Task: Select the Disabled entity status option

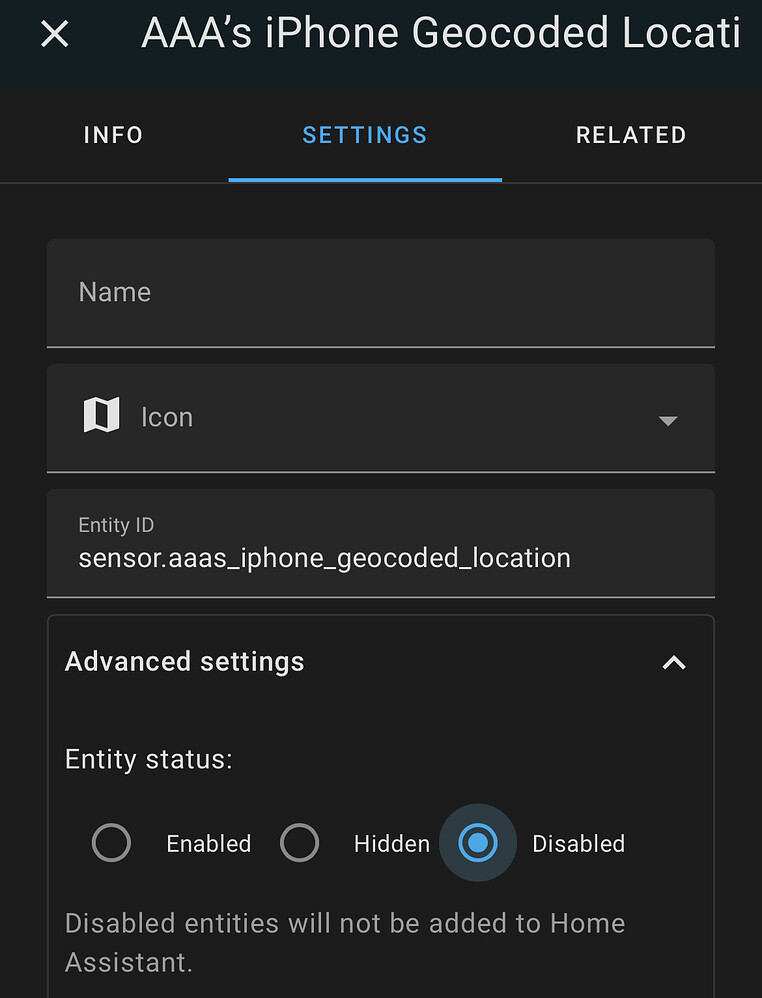Action: coord(477,843)
